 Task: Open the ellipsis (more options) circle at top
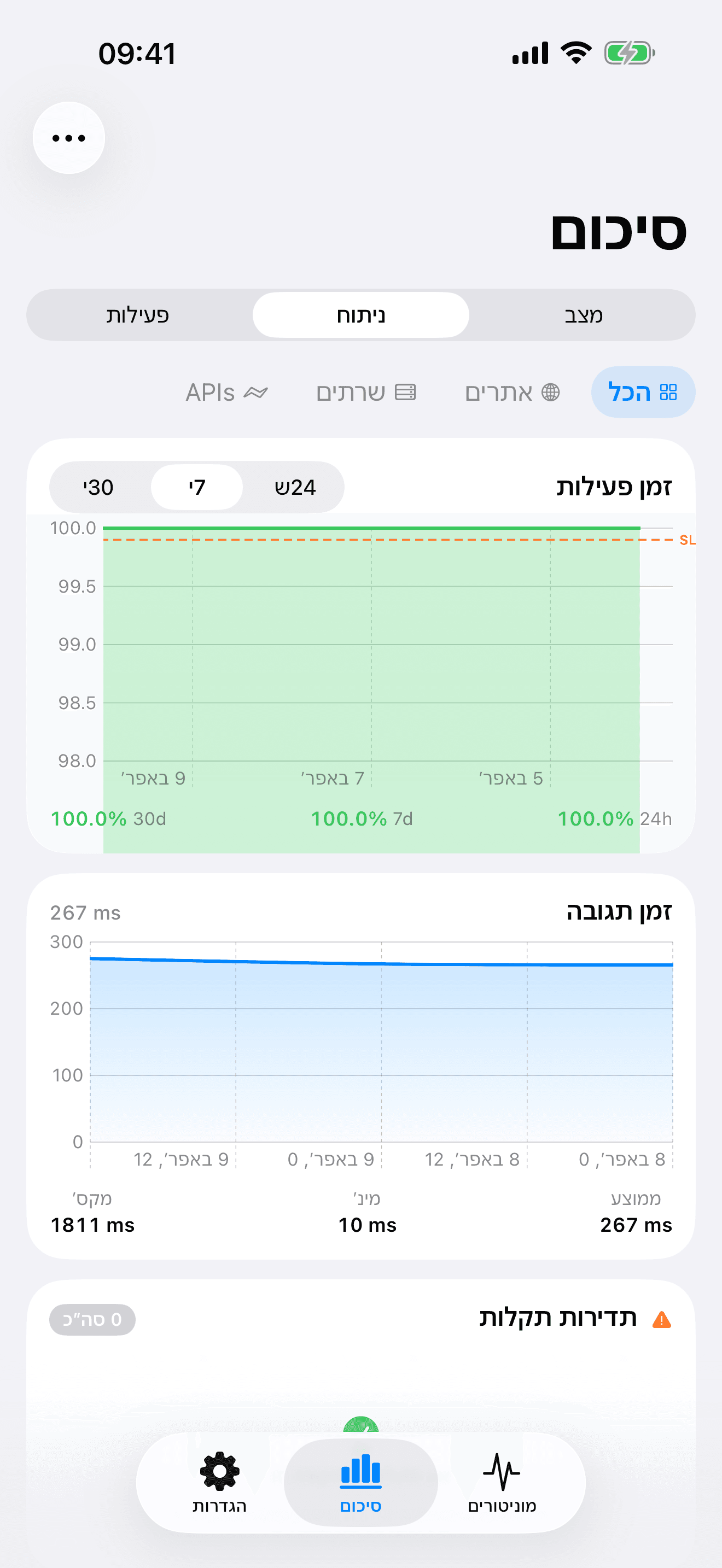pyautogui.click(x=69, y=138)
